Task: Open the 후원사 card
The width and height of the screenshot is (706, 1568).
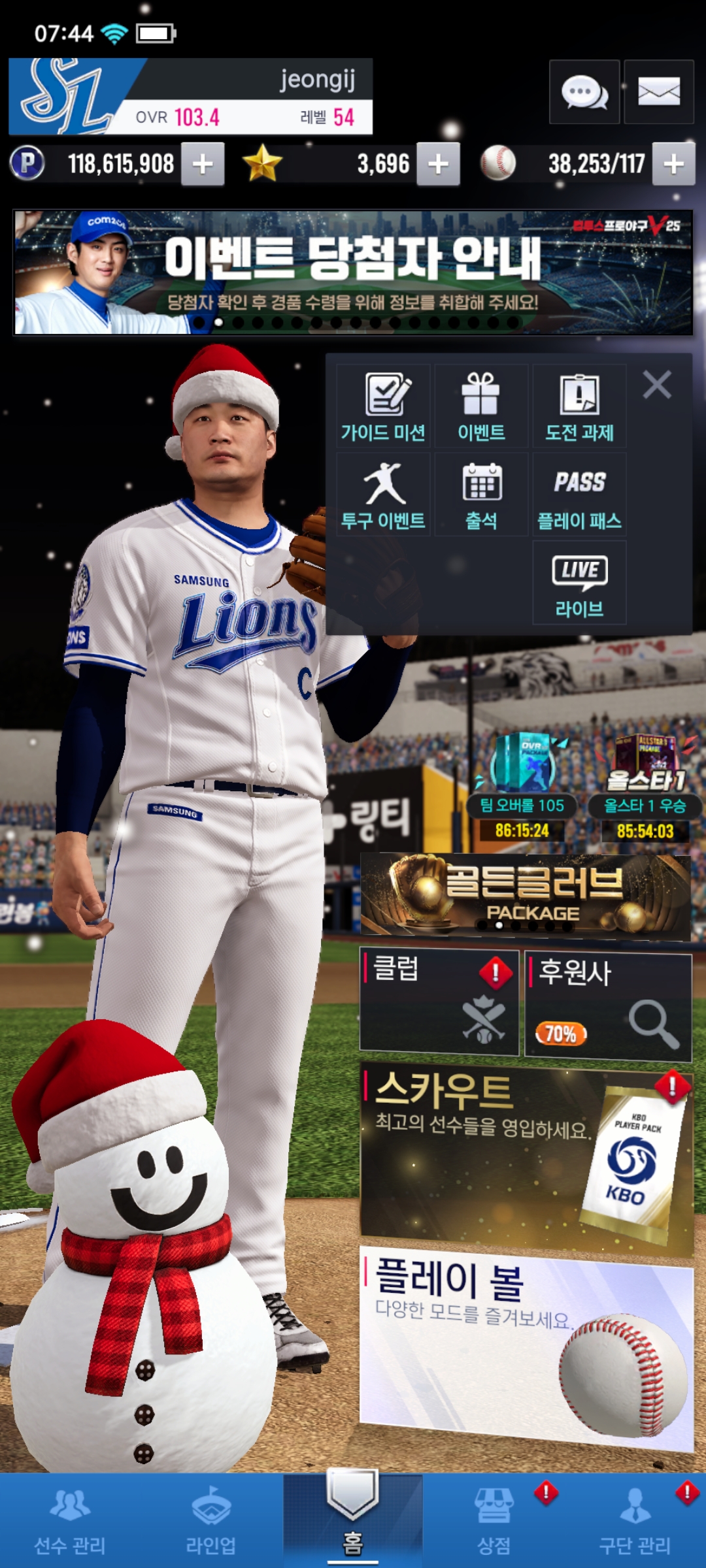Action: [608, 1005]
